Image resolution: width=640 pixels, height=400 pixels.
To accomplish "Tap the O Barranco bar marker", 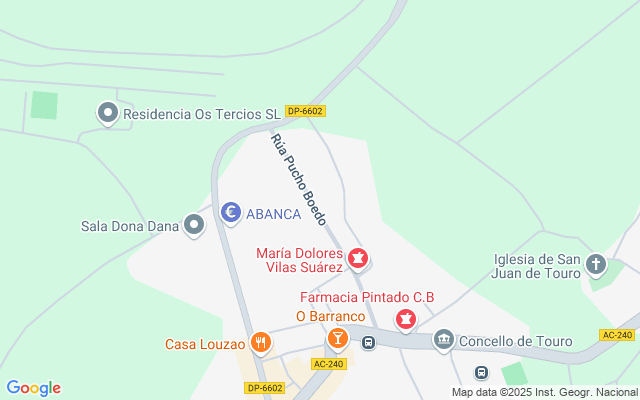I will point(337,339).
